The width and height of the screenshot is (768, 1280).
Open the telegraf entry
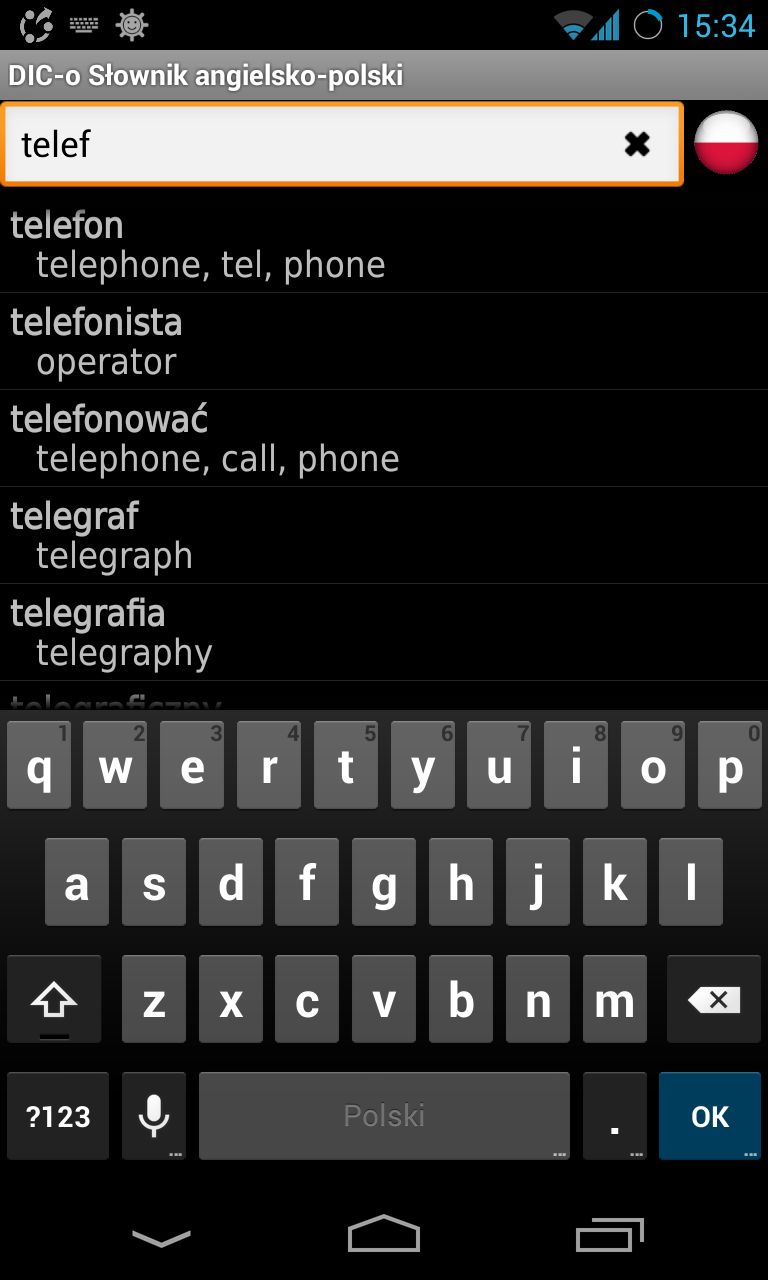pyautogui.click(x=384, y=536)
